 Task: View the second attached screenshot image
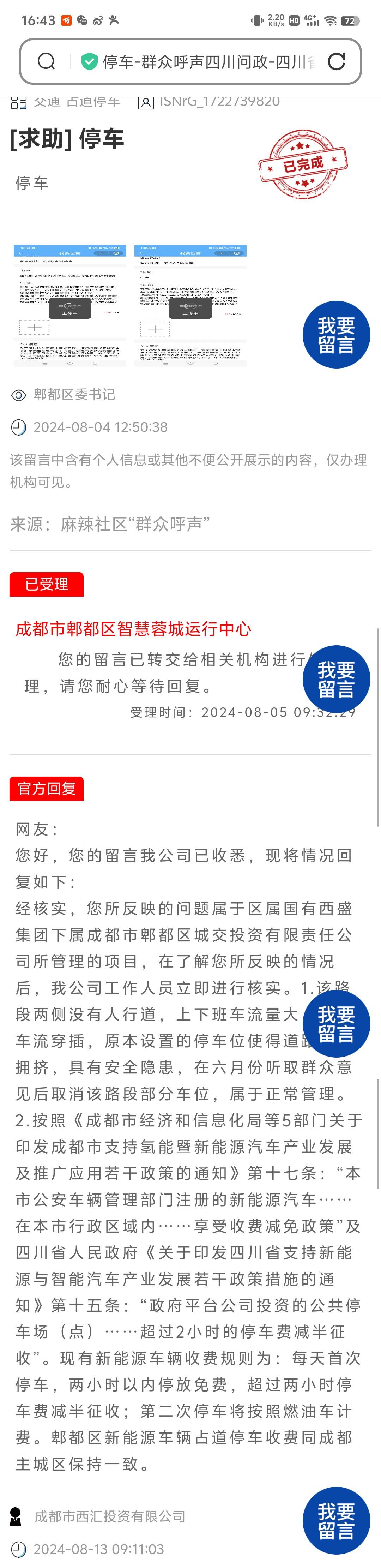pyautogui.click(x=190, y=305)
